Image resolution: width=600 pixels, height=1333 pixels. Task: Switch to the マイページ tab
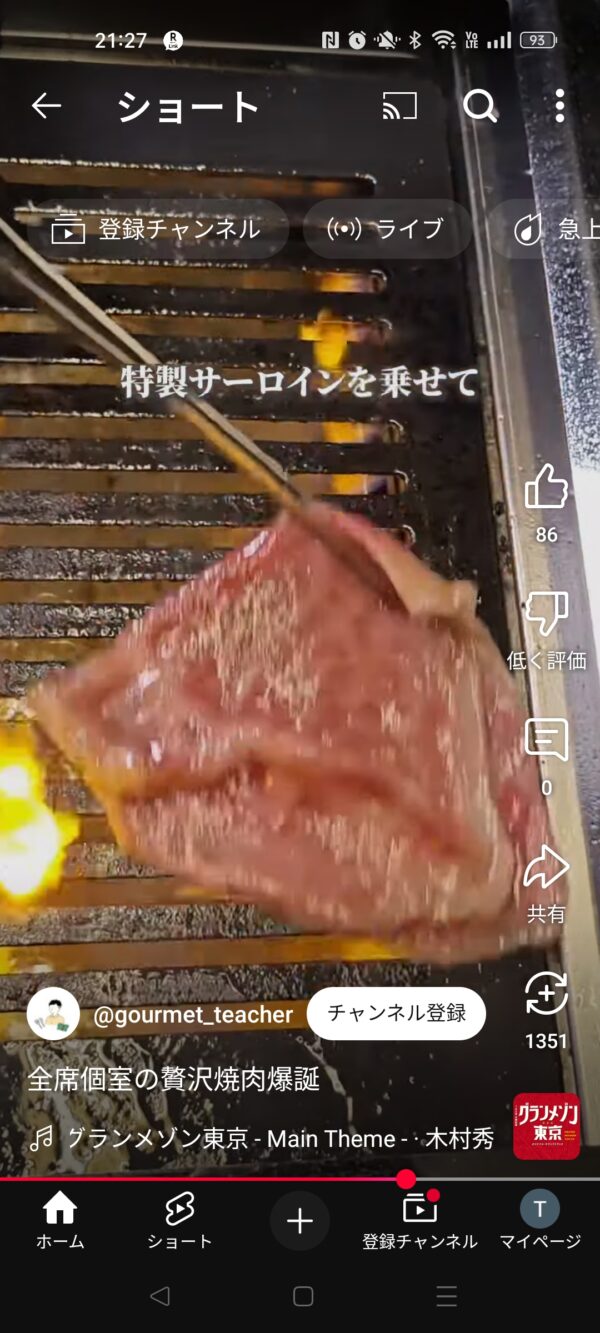coord(540,1221)
